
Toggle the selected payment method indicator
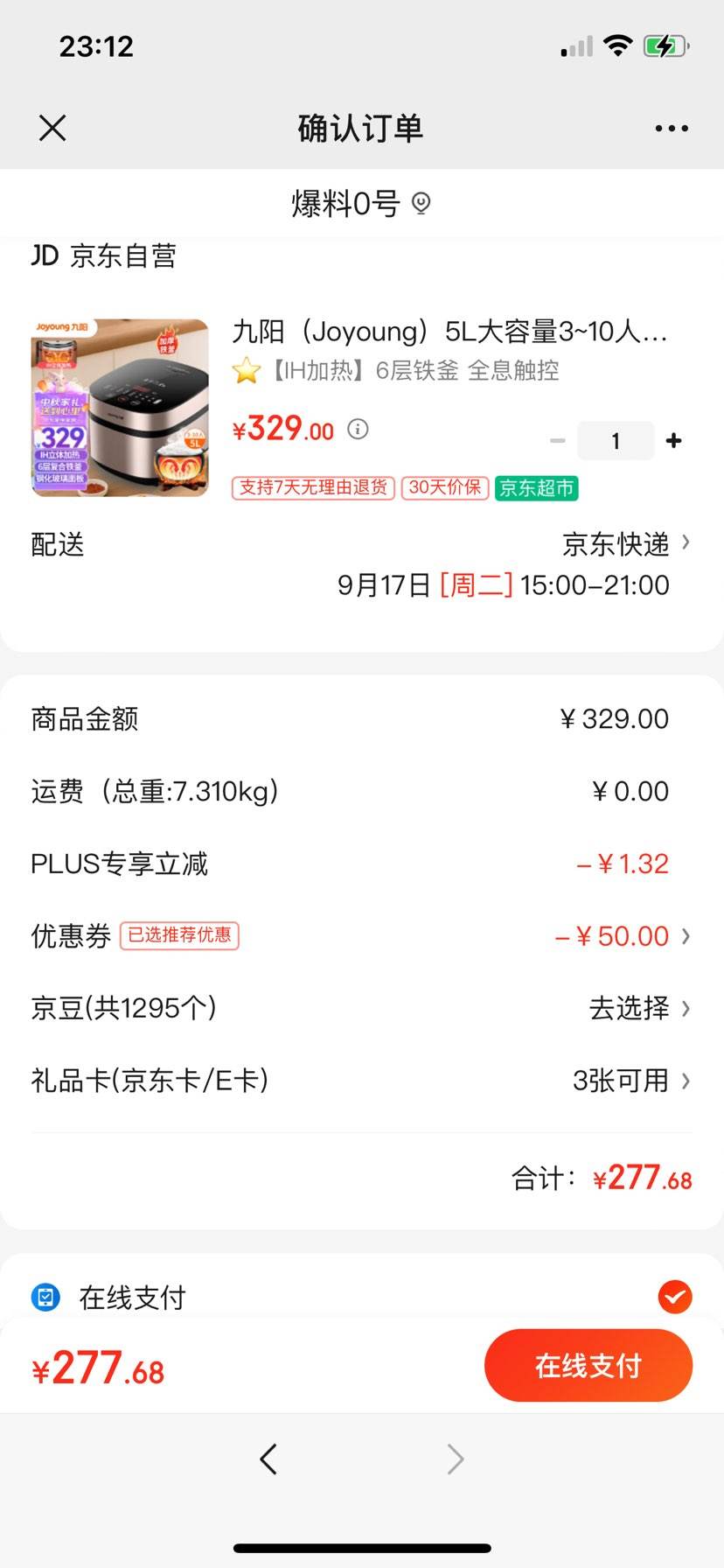pyautogui.click(x=674, y=1298)
